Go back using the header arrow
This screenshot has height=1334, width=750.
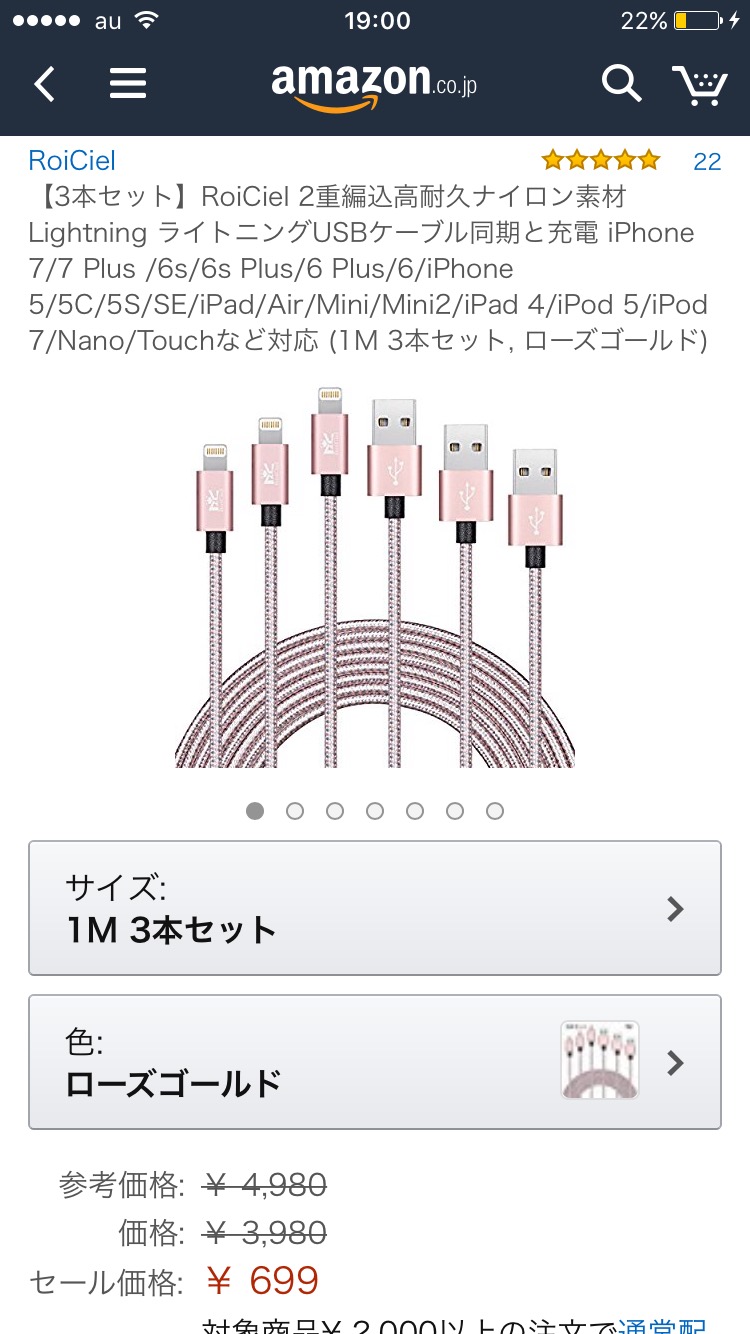pos(44,85)
